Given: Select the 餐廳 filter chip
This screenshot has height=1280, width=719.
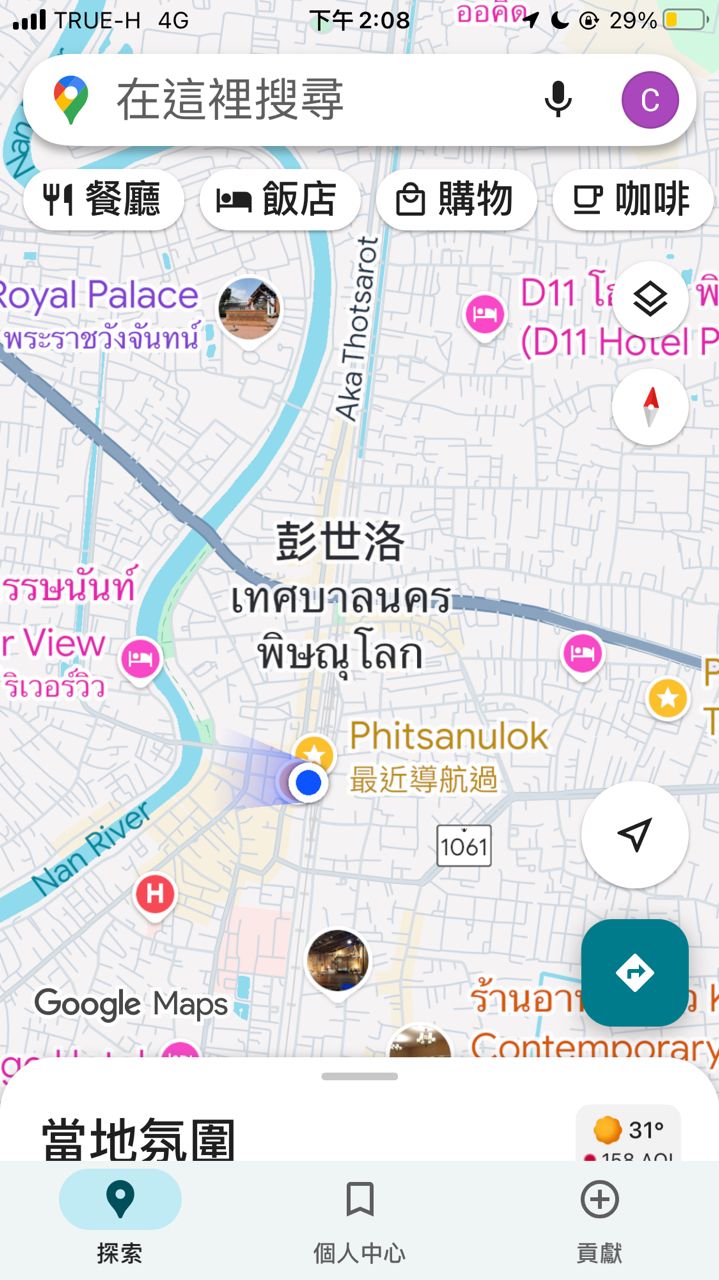Looking at the screenshot, I should (103, 200).
